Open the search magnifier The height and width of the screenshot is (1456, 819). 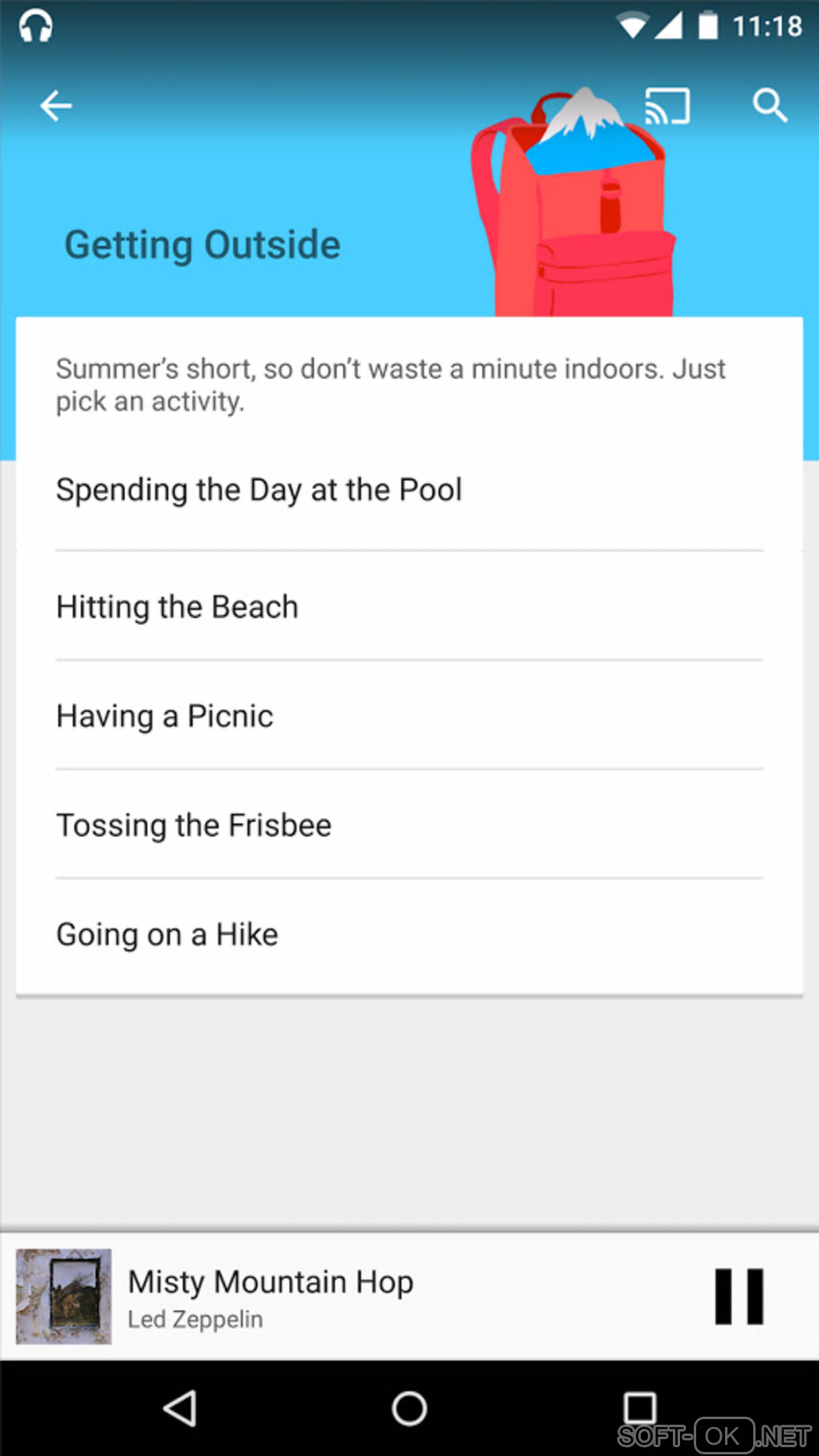[769, 106]
